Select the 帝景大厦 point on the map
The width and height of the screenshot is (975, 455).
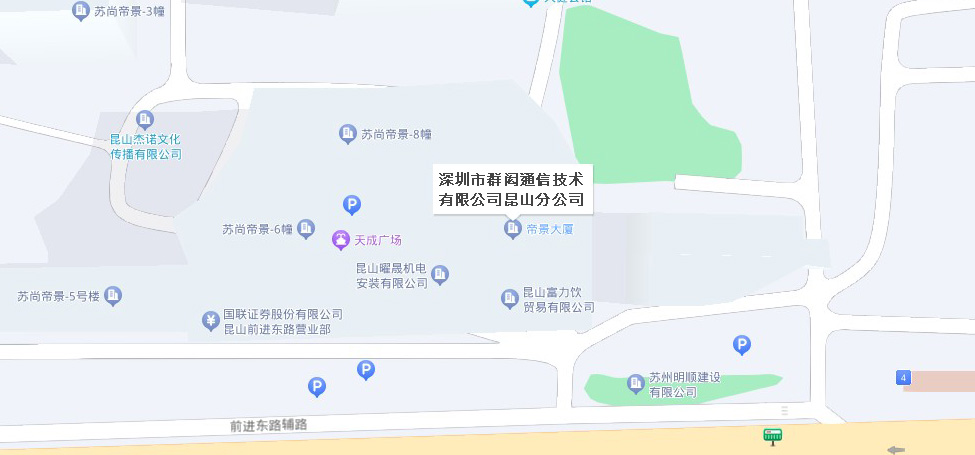[x=513, y=230]
